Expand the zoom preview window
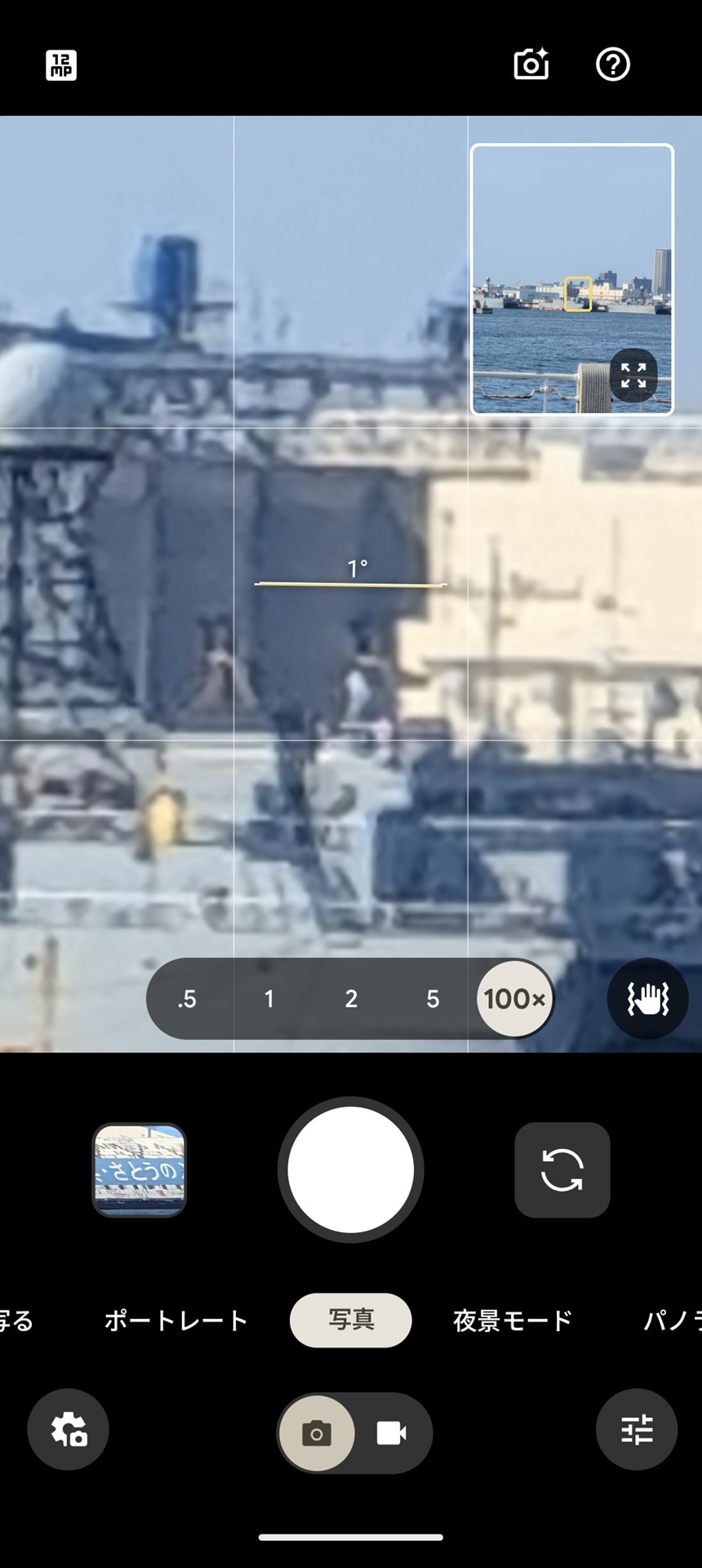Image resolution: width=702 pixels, height=1568 pixels. click(x=633, y=376)
